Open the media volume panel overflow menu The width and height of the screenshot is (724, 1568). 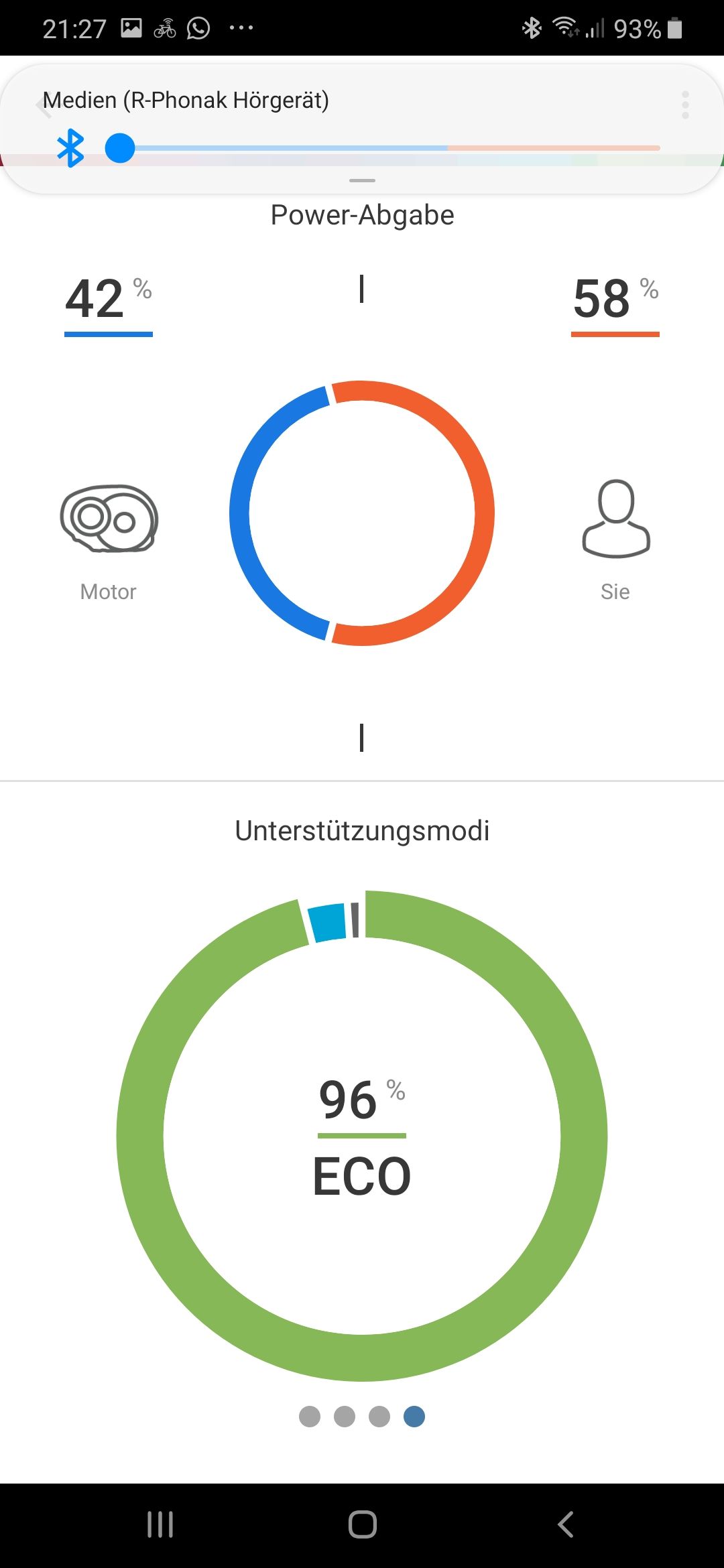[685, 105]
